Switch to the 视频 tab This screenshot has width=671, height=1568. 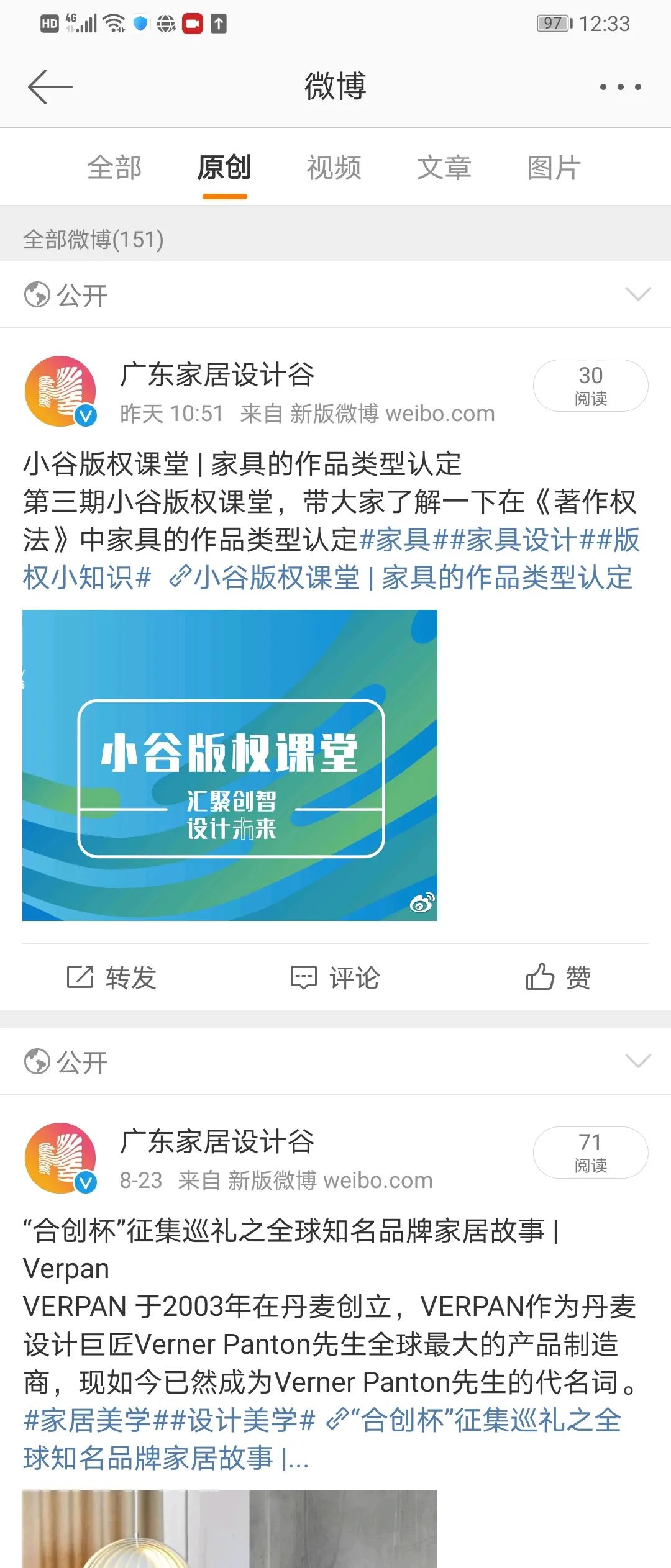[334, 168]
